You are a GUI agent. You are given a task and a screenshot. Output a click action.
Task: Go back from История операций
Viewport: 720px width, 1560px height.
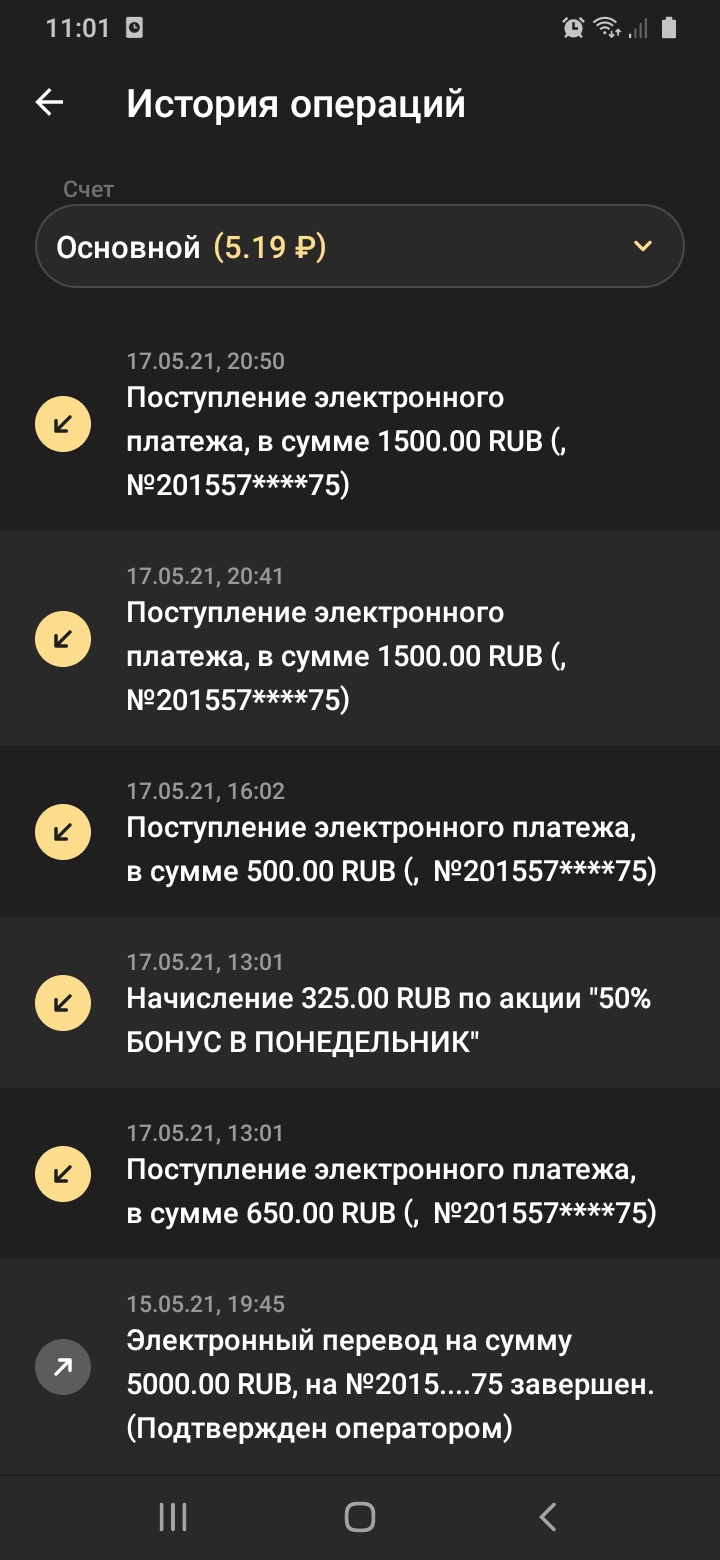pyautogui.click(x=49, y=103)
